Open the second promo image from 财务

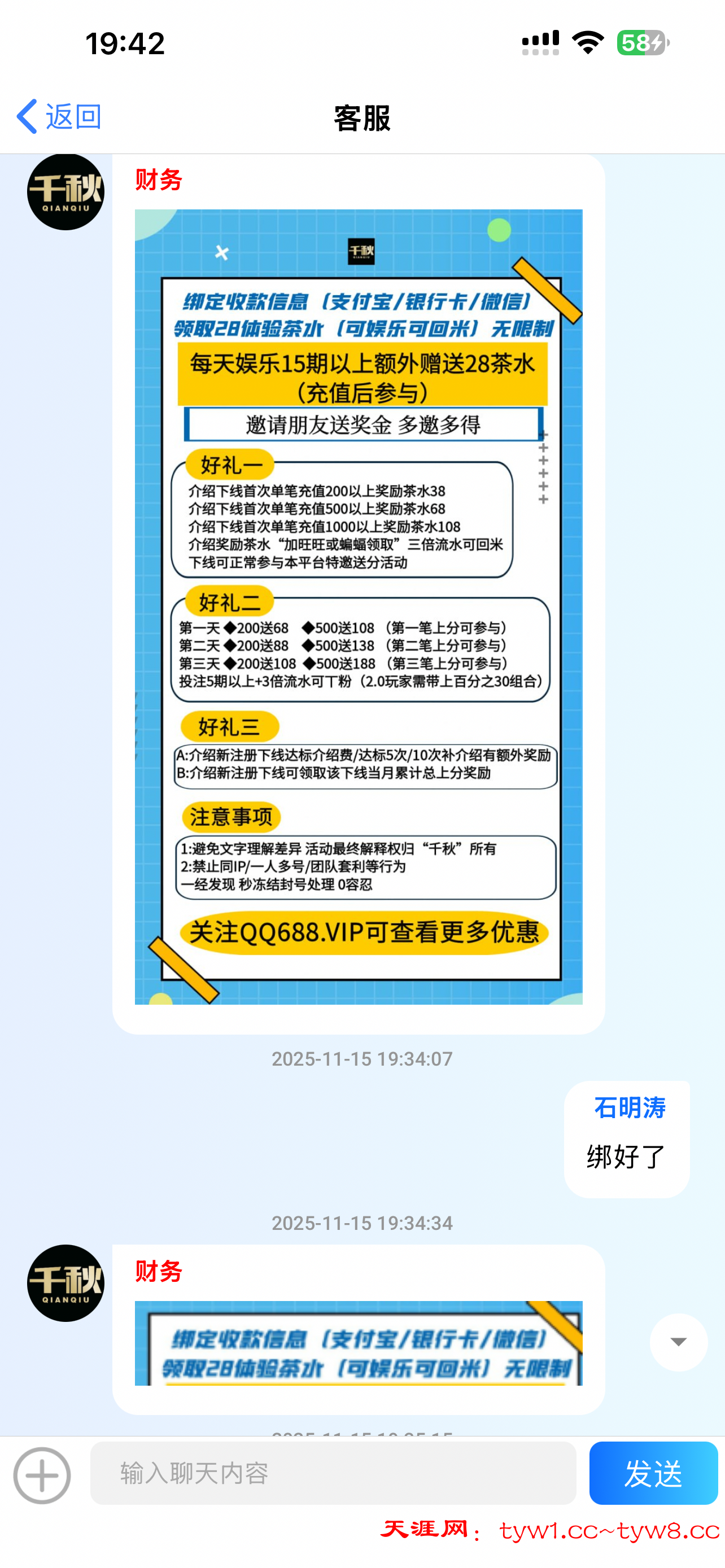click(x=358, y=1343)
